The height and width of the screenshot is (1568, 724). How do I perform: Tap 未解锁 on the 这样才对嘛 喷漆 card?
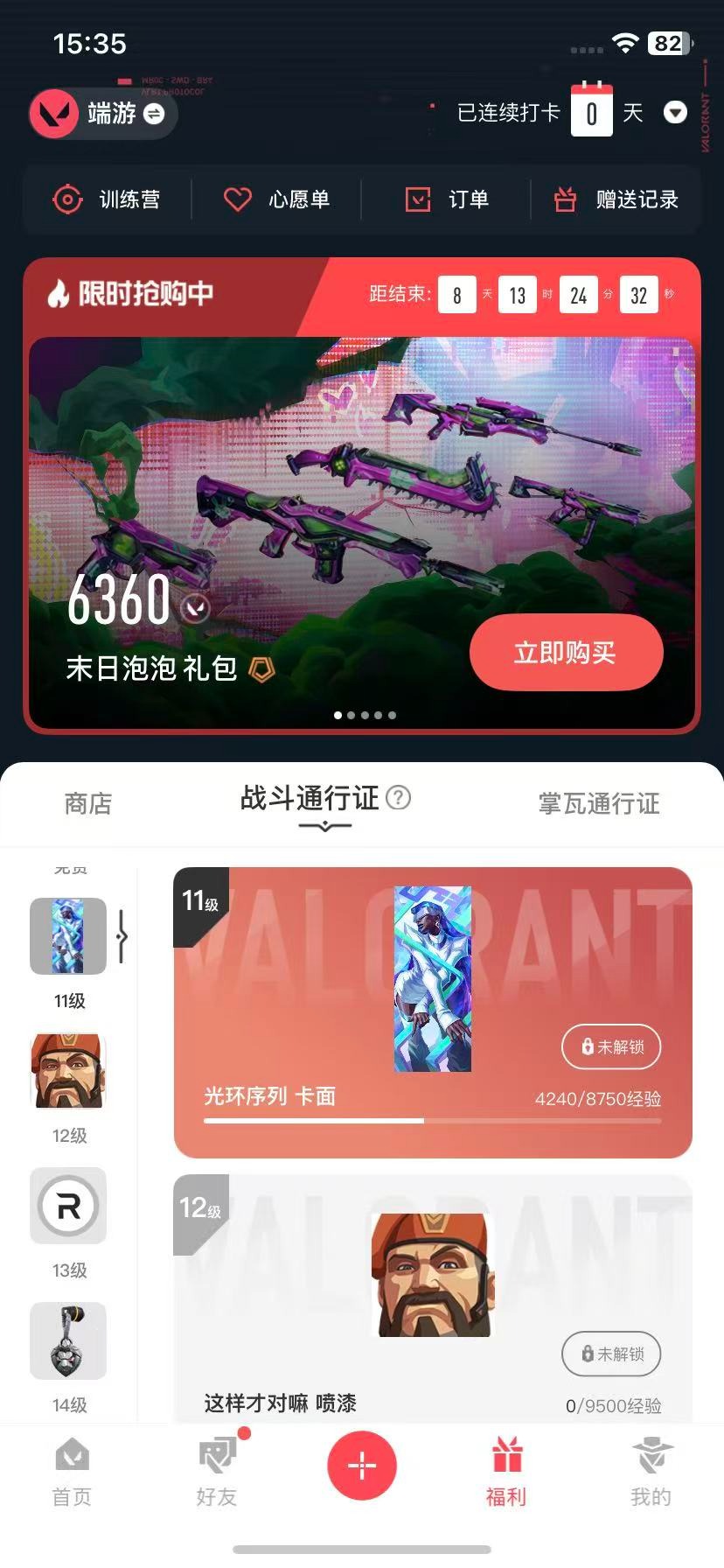pos(610,1354)
